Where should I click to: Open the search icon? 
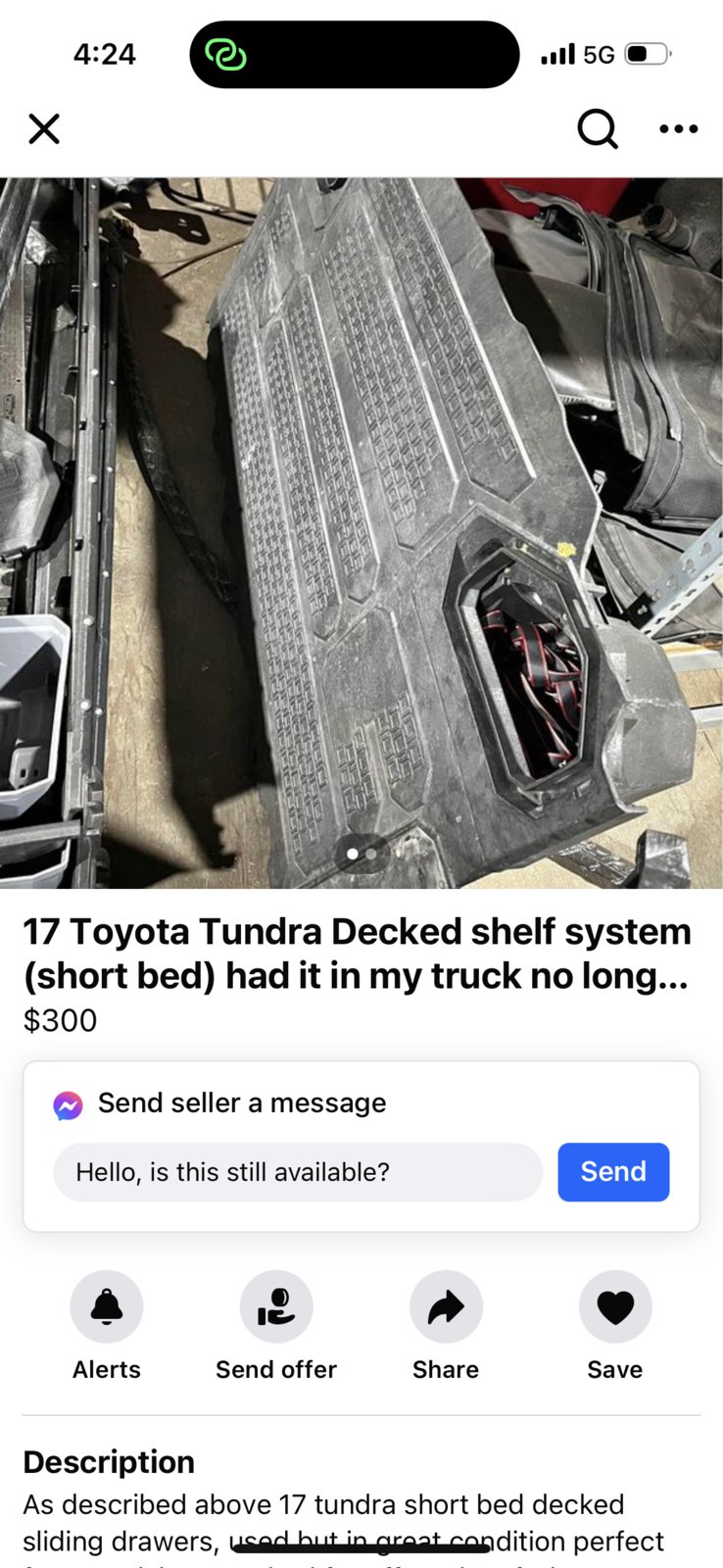click(597, 128)
